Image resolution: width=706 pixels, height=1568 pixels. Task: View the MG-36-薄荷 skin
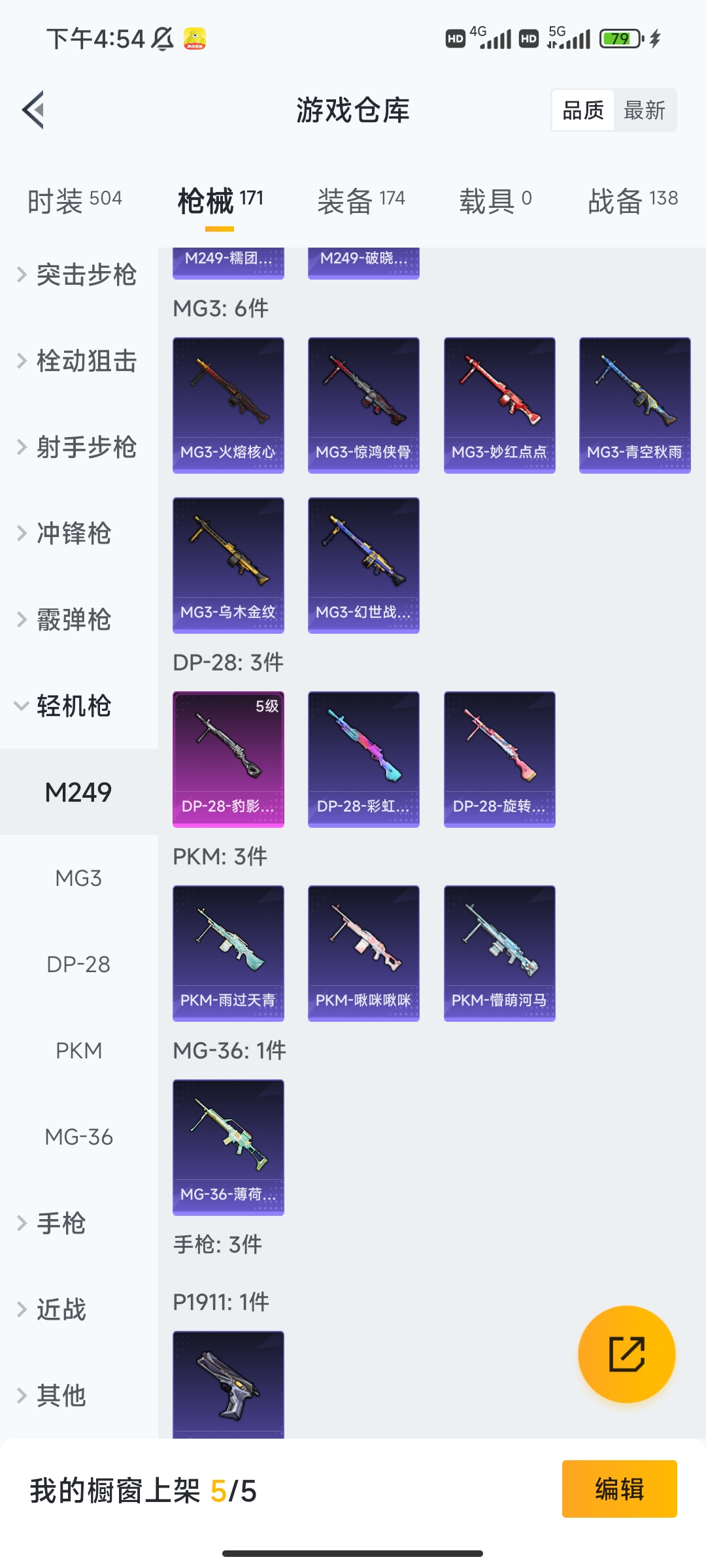(228, 1147)
